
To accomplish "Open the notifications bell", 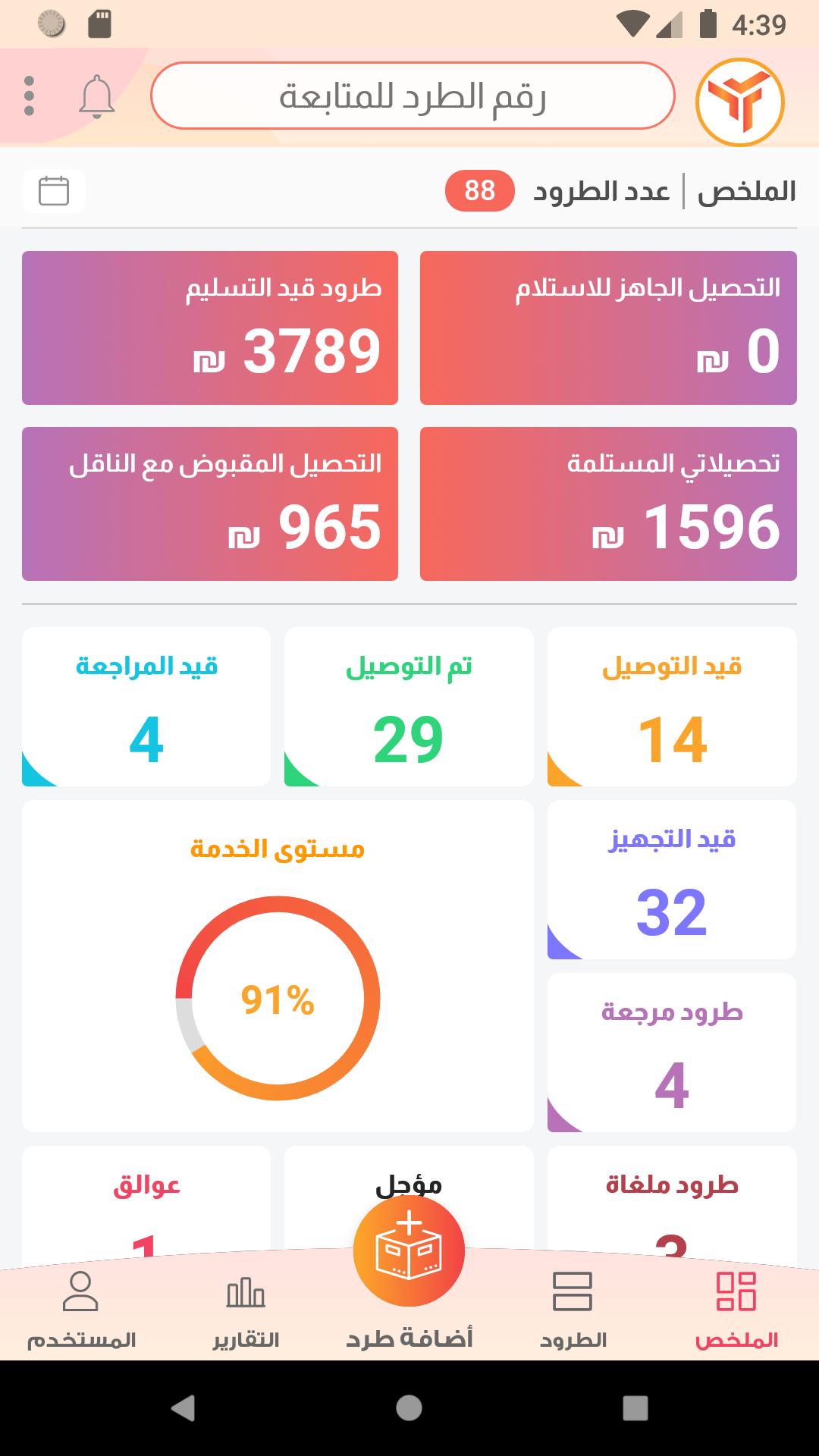I will click(x=97, y=97).
